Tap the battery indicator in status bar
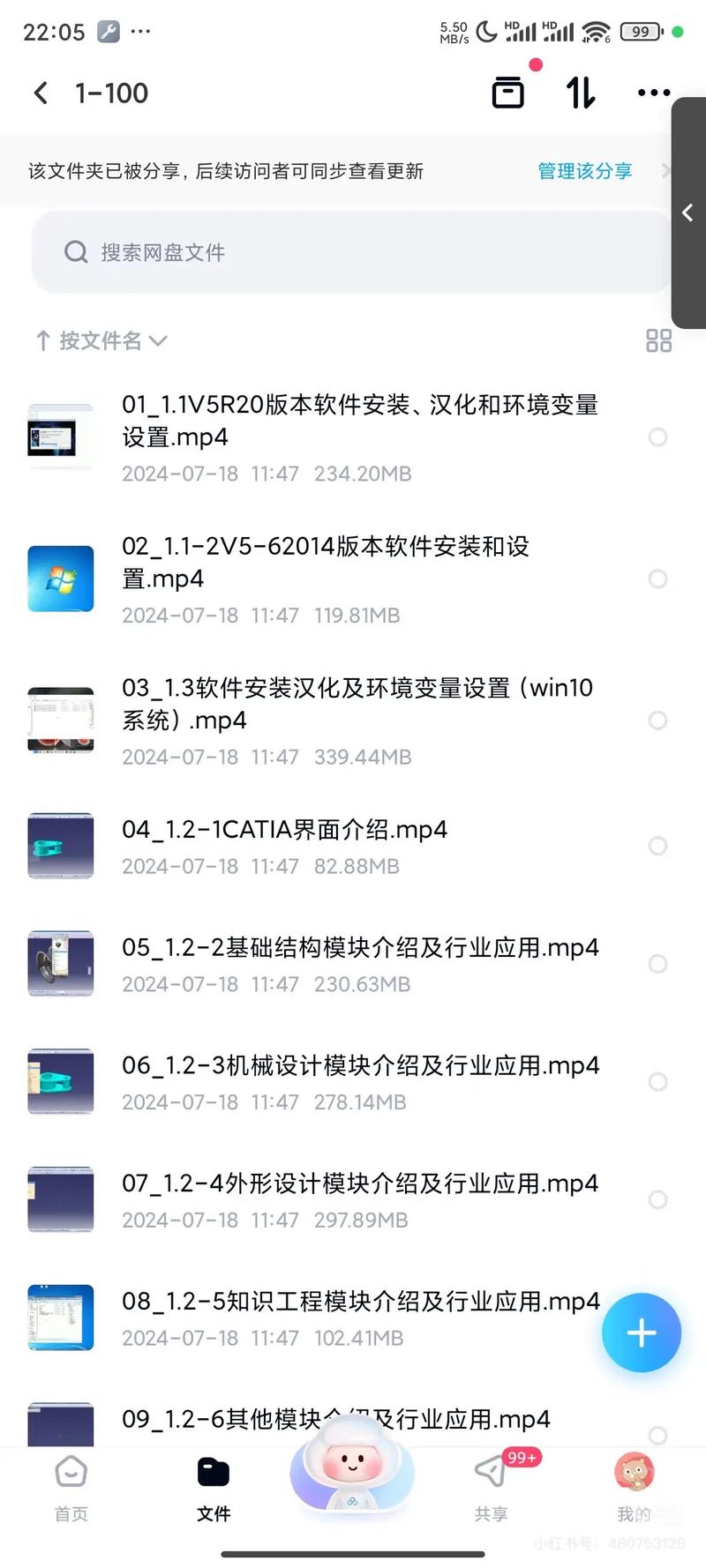Screen dimensions: 706x1568 (639, 32)
